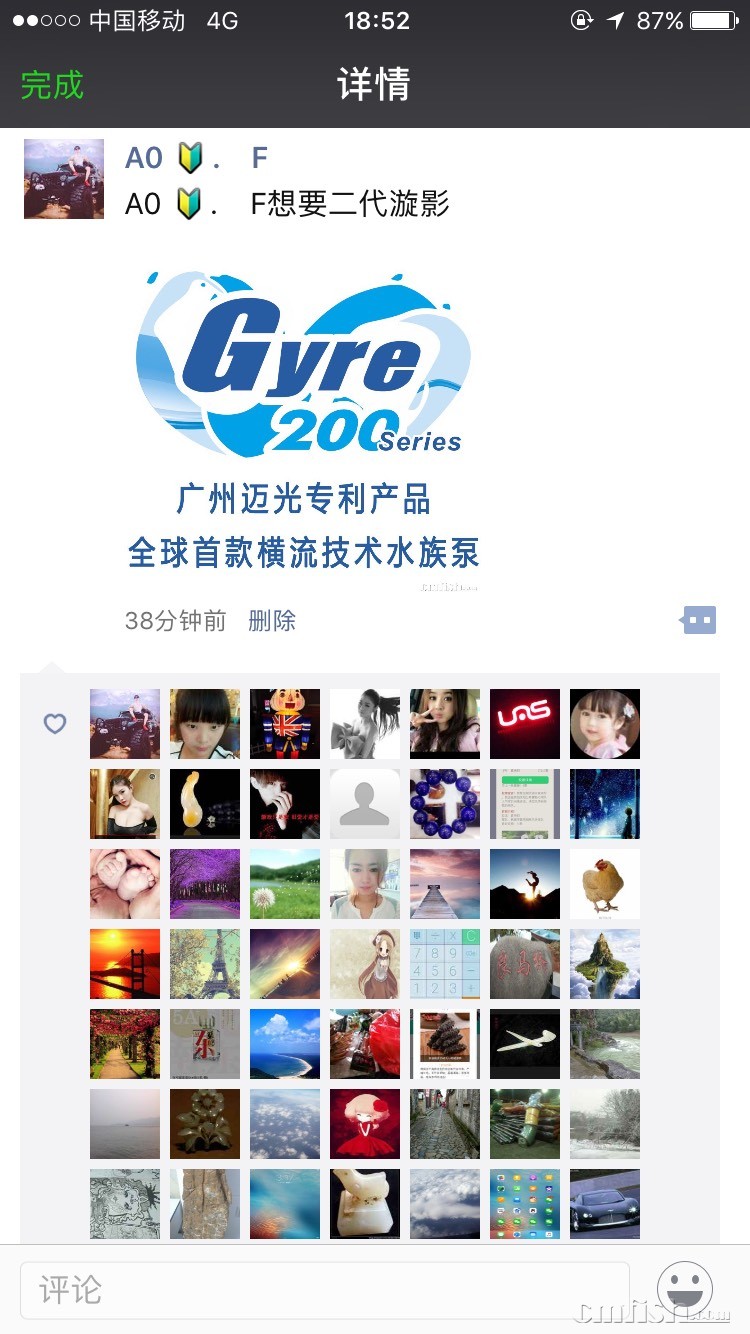Open liker with red dress cartoon girl avatar
This screenshot has height=1334, width=750.
(365, 1124)
